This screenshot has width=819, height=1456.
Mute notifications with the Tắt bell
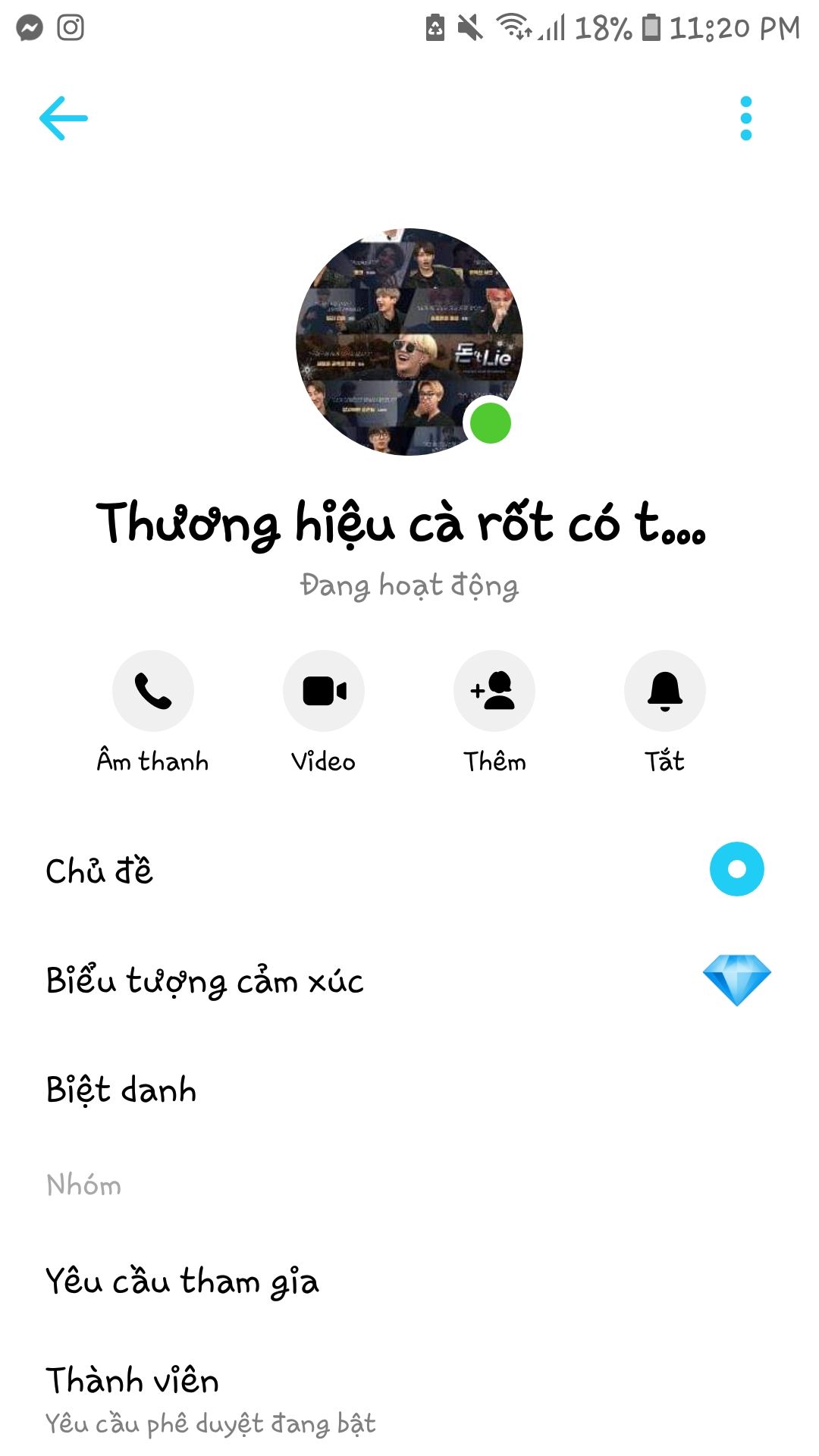coord(665,691)
